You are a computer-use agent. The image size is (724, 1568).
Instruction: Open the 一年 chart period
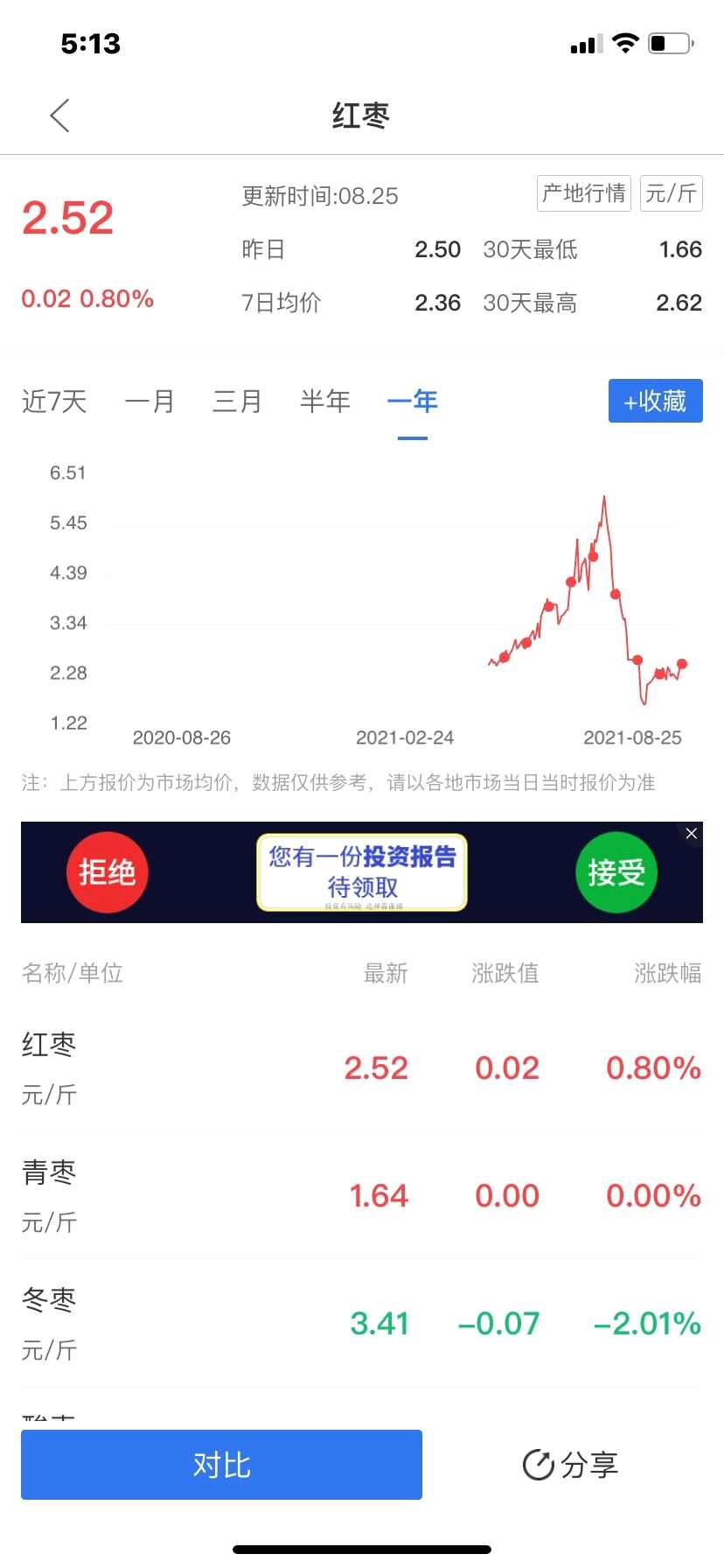coord(411,401)
